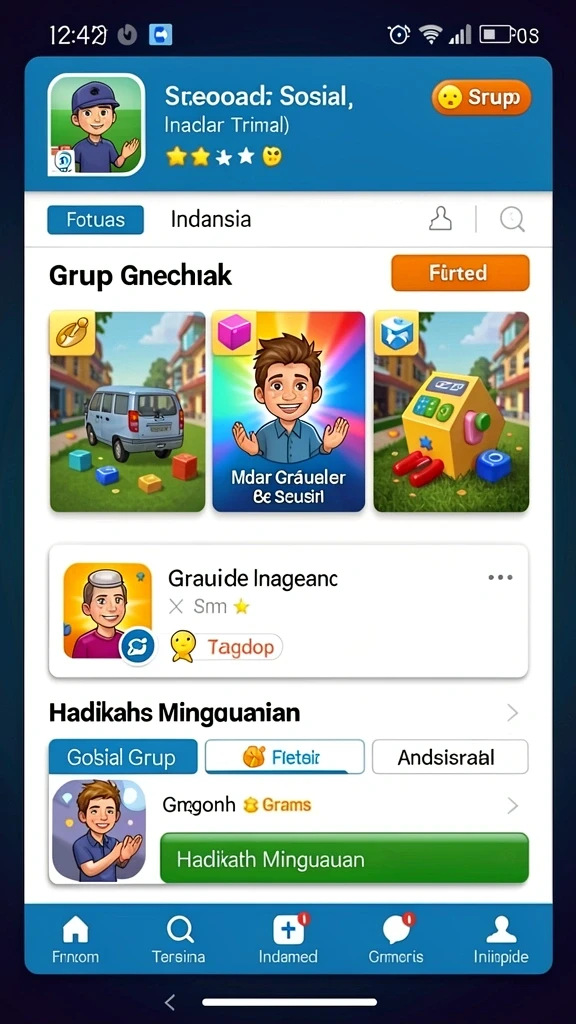Tap the green Hadikath Minguauan button
The width and height of the screenshot is (576, 1024).
[x=344, y=858]
